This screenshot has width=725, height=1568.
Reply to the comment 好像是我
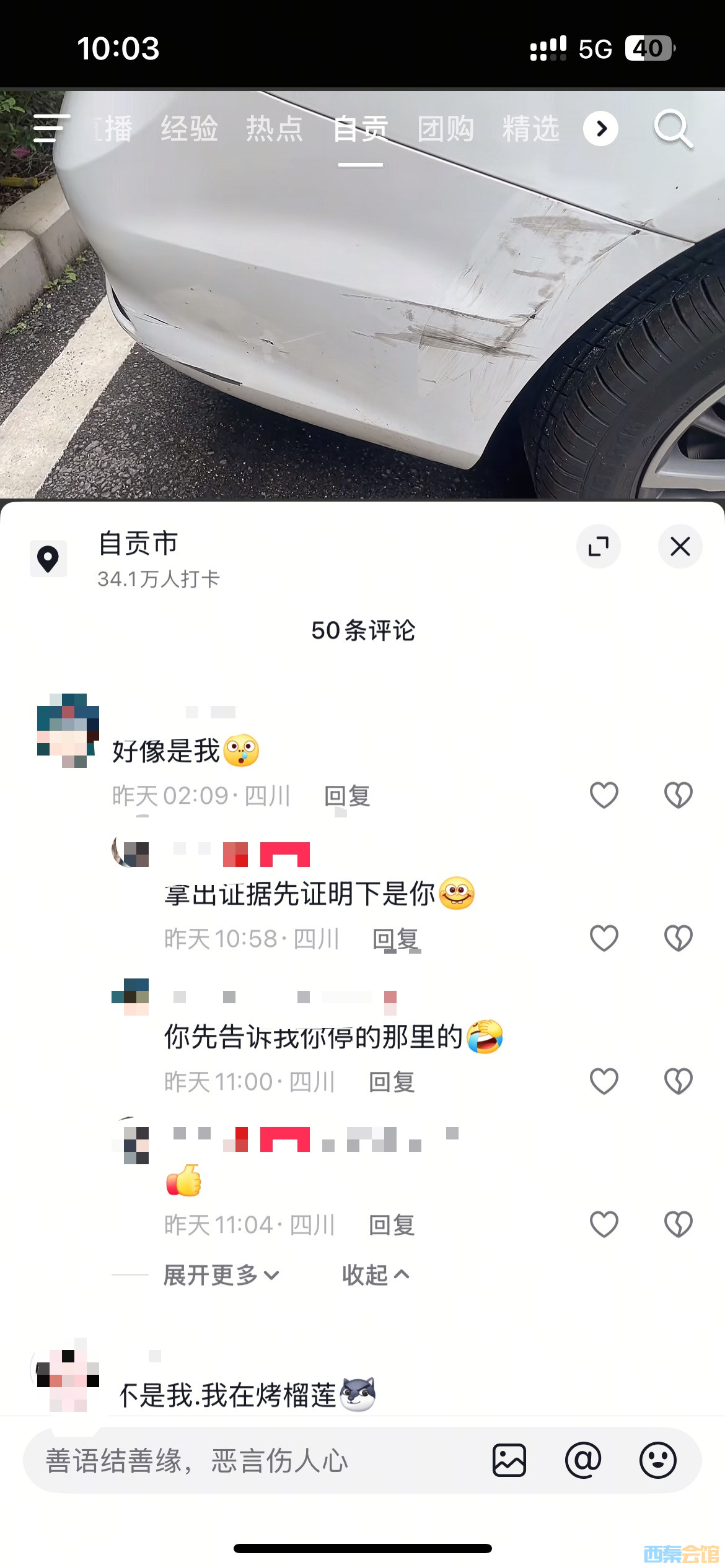(347, 796)
